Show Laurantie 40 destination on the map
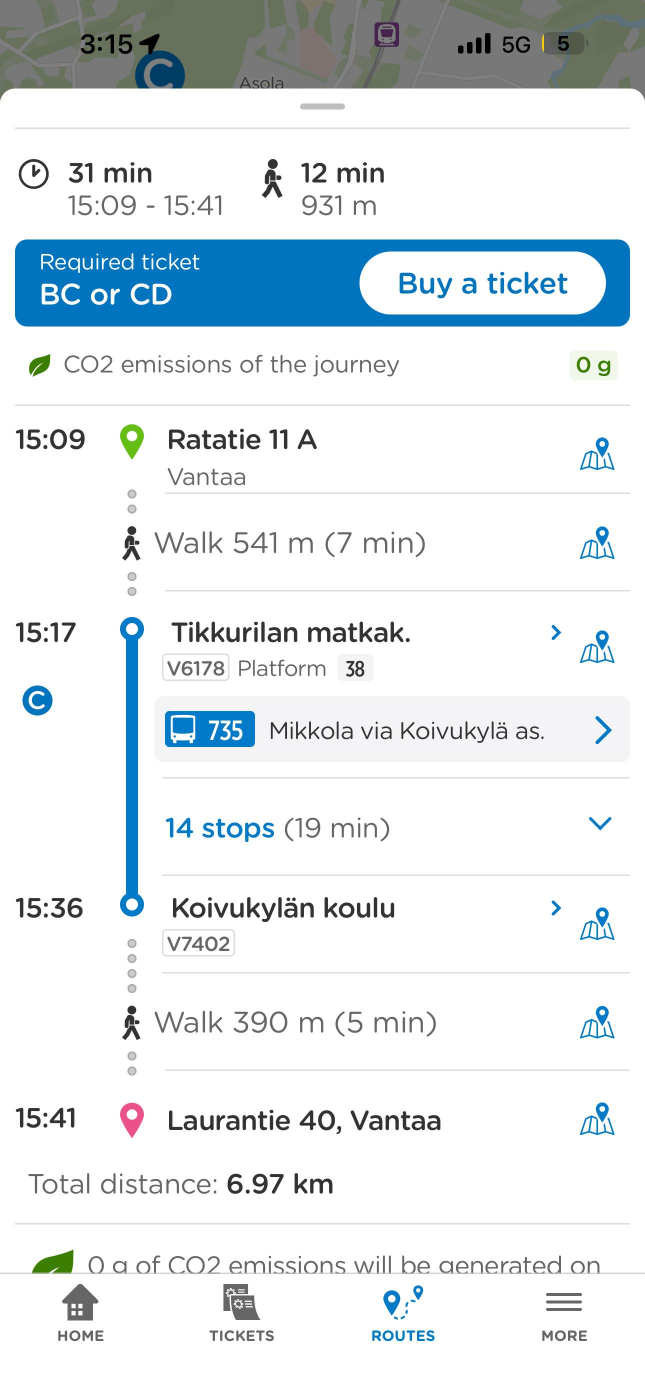The height and width of the screenshot is (1398, 645). click(597, 1118)
